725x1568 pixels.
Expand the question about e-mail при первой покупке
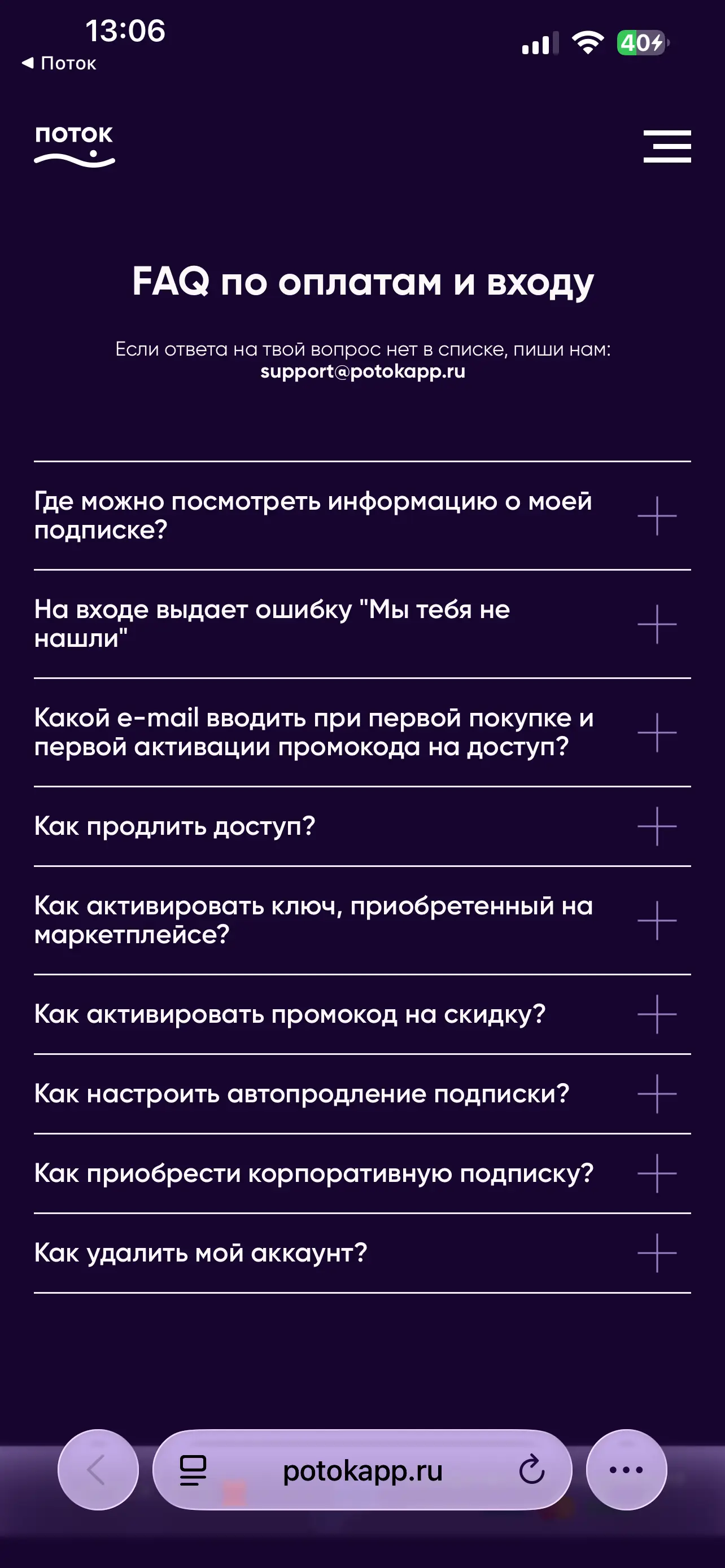click(x=656, y=732)
